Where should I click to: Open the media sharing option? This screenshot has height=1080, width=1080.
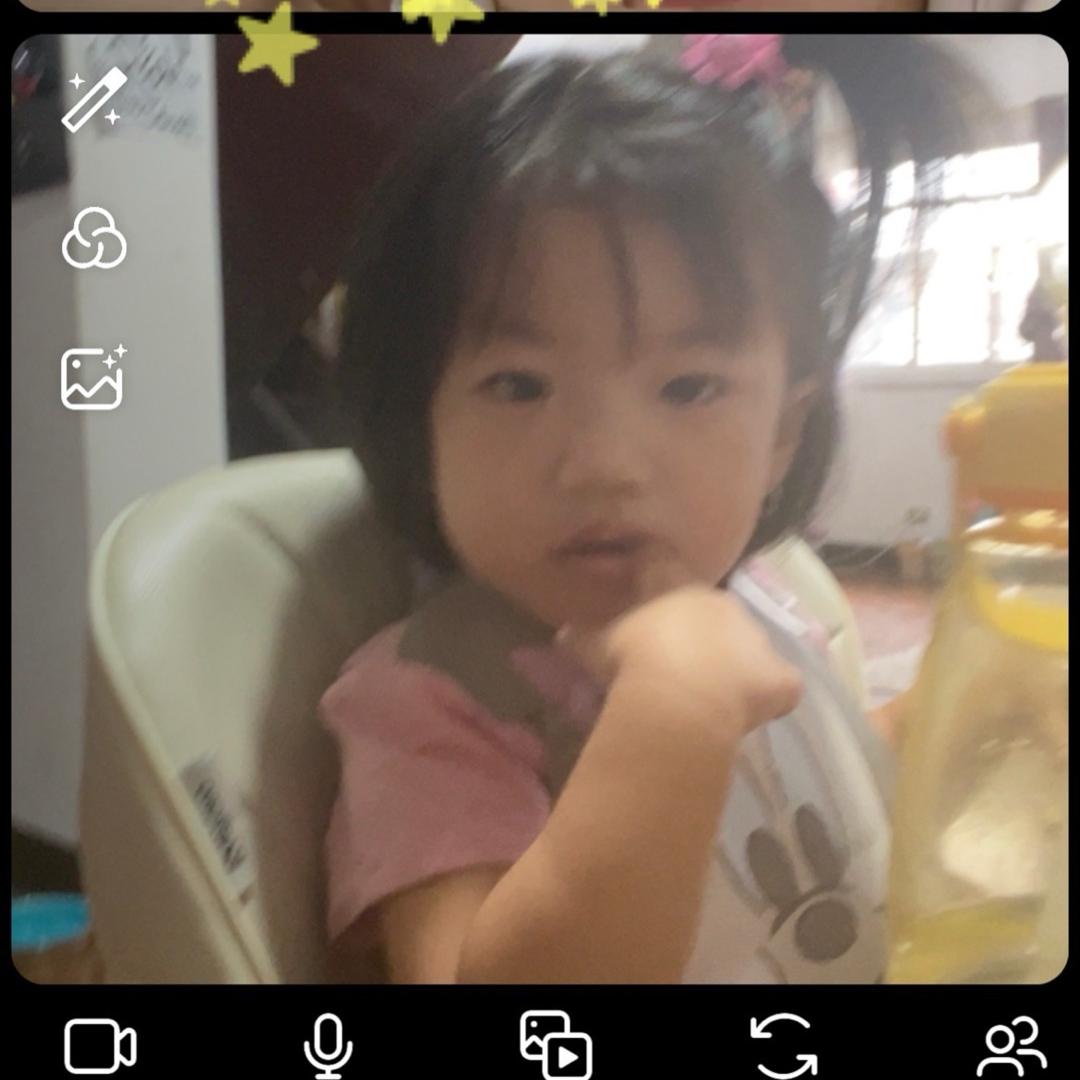pos(556,1045)
